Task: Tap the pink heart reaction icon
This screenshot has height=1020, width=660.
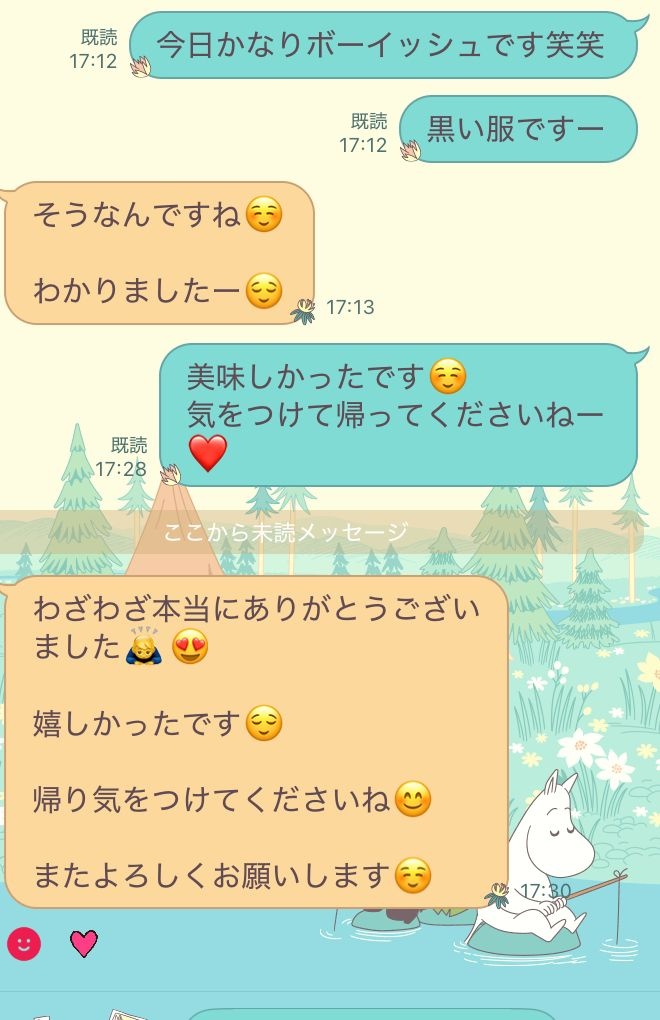Action: [x=84, y=943]
